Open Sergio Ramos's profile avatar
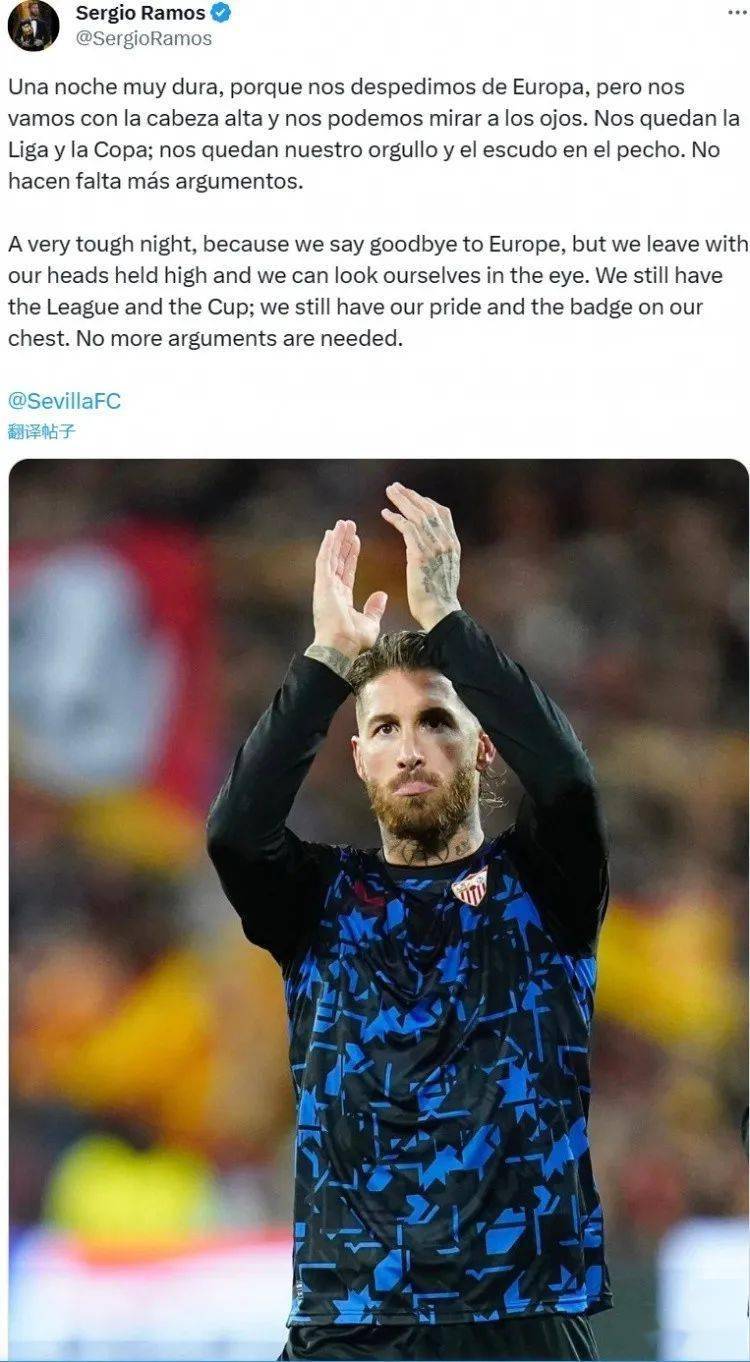Screen dimensions: 750x1362 [33, 25]
